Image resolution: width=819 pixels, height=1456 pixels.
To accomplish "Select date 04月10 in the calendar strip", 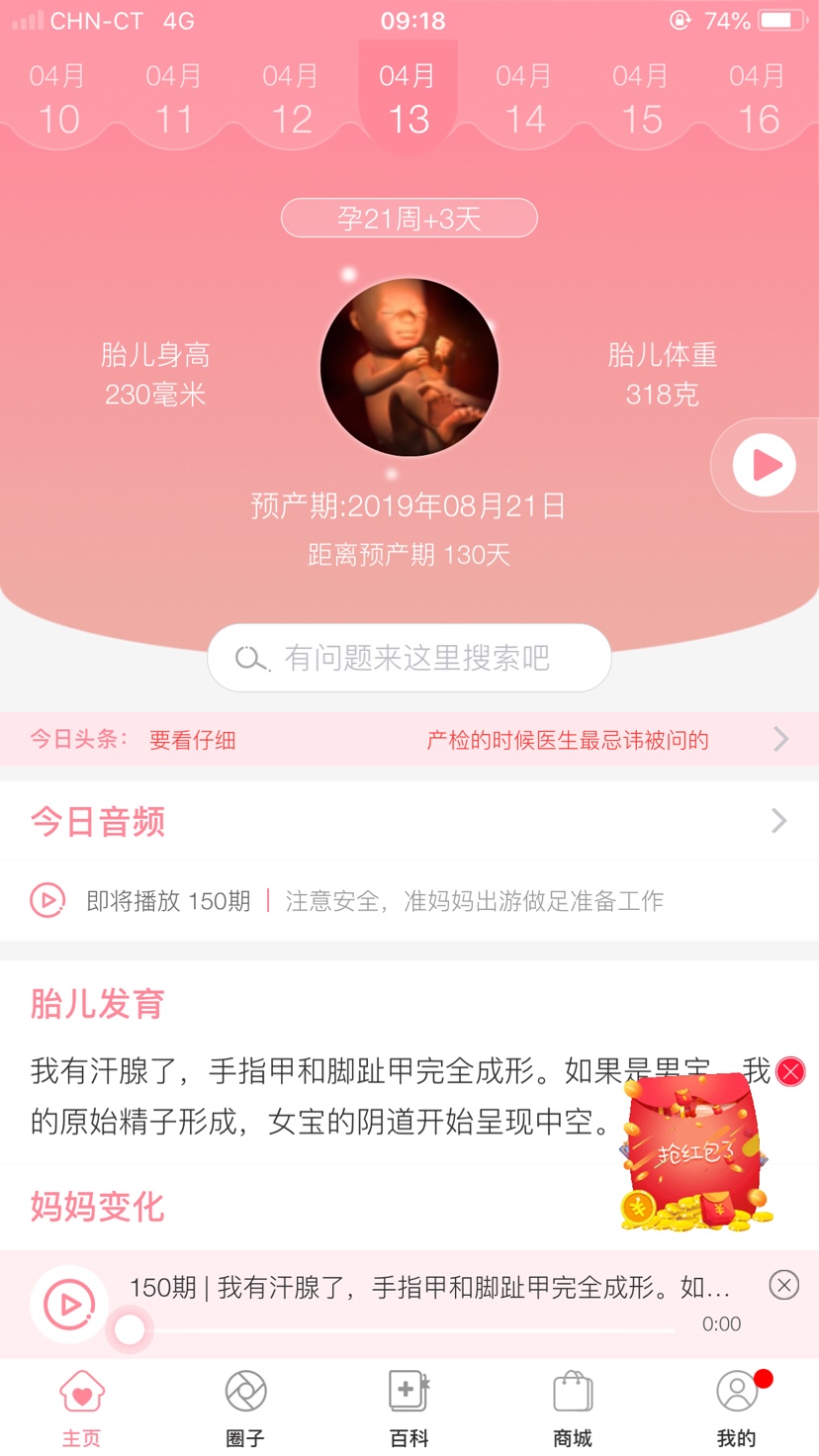I will pyautogui.click(x=57, y=100).
